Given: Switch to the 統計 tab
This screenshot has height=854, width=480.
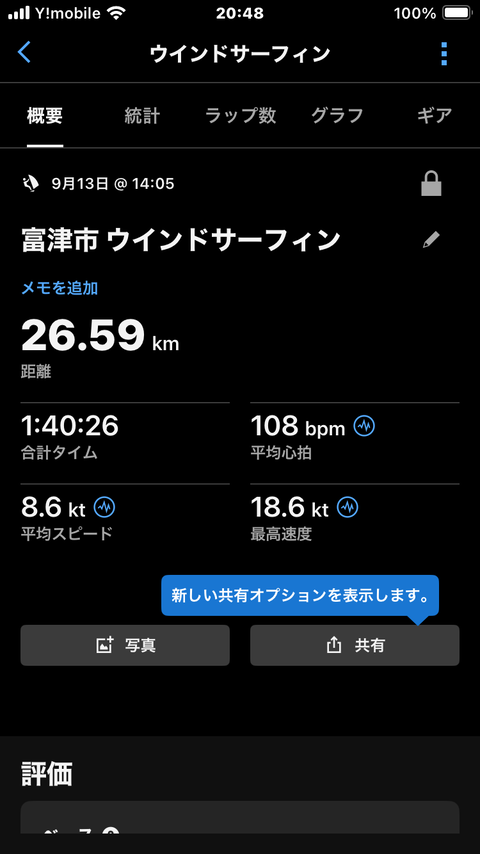Looking at the screenshot, I should [x=142, y=115].
